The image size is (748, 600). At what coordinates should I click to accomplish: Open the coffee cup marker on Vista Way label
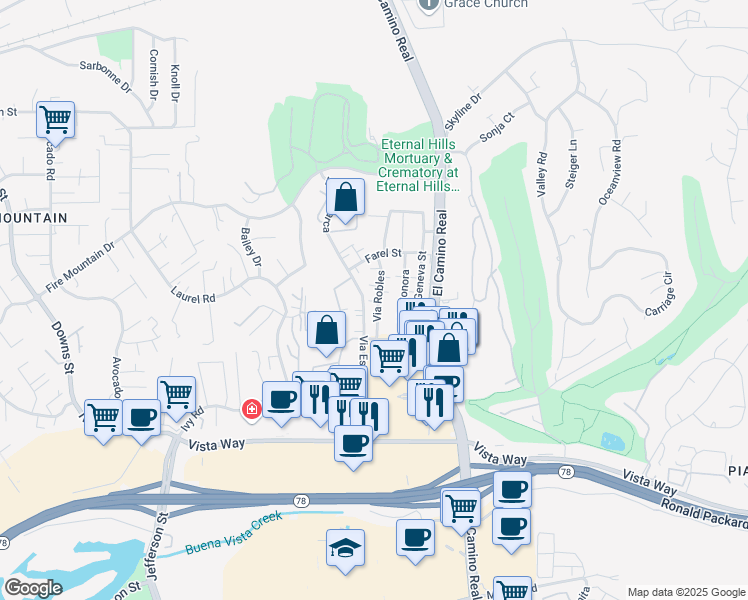353,445
